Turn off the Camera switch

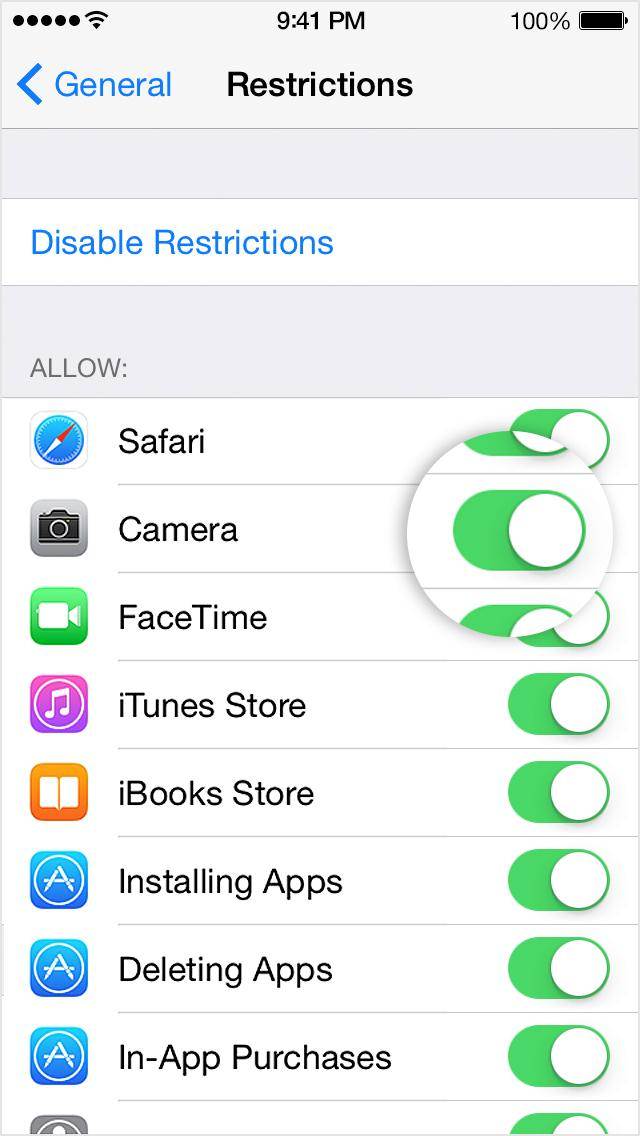[518, 529]
